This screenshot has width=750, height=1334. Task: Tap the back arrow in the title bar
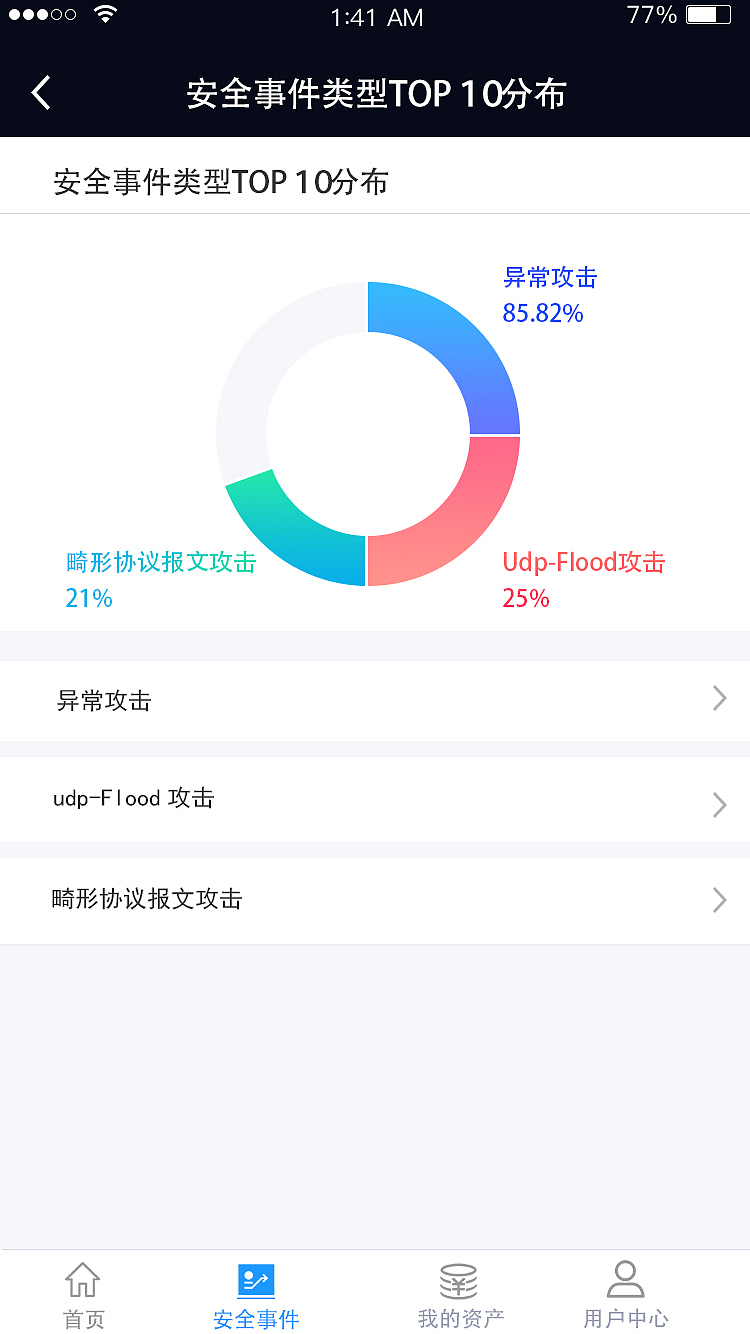click(40, 92)
